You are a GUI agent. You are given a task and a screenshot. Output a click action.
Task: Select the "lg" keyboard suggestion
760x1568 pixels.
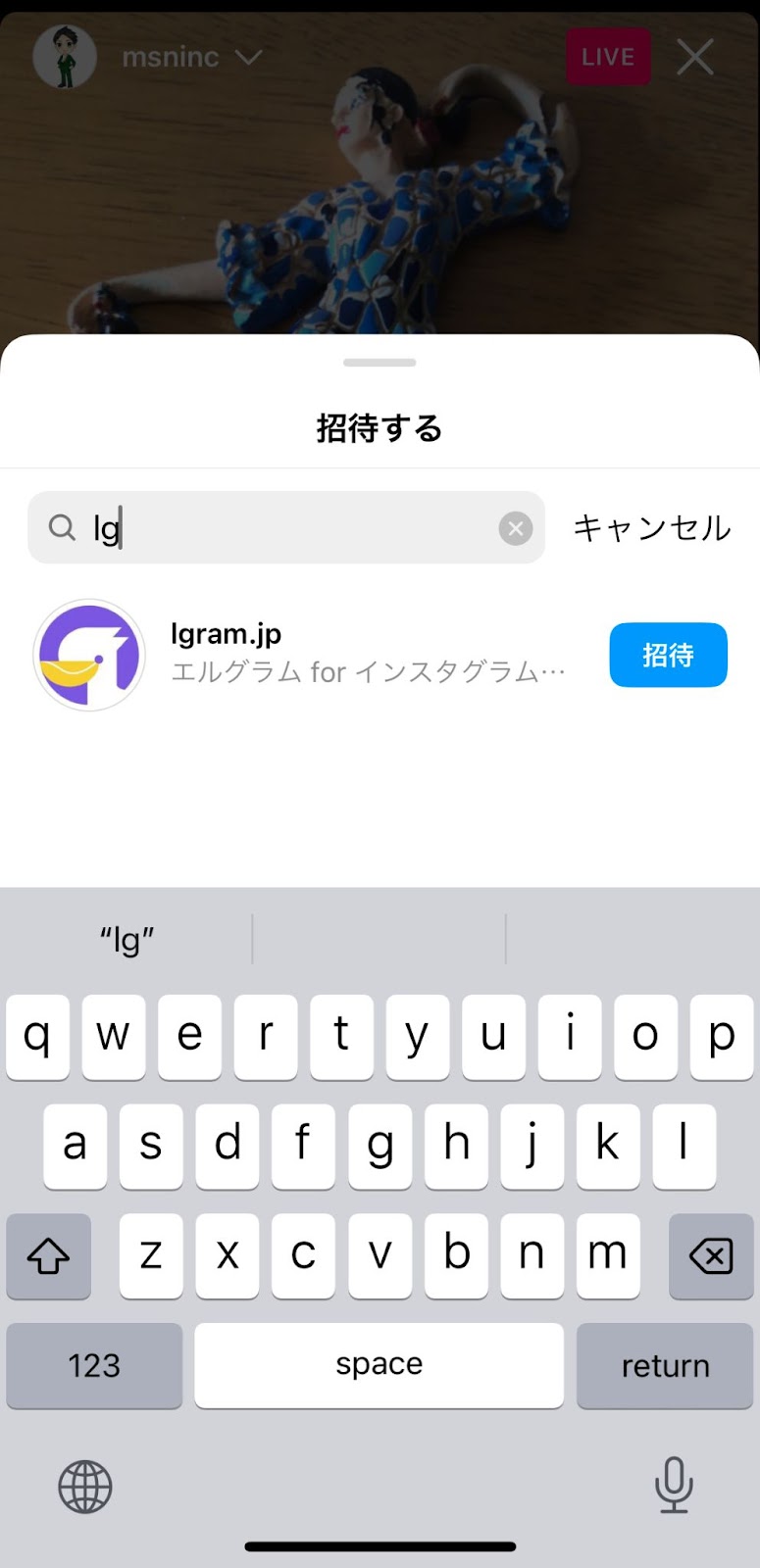click(127, 941)
